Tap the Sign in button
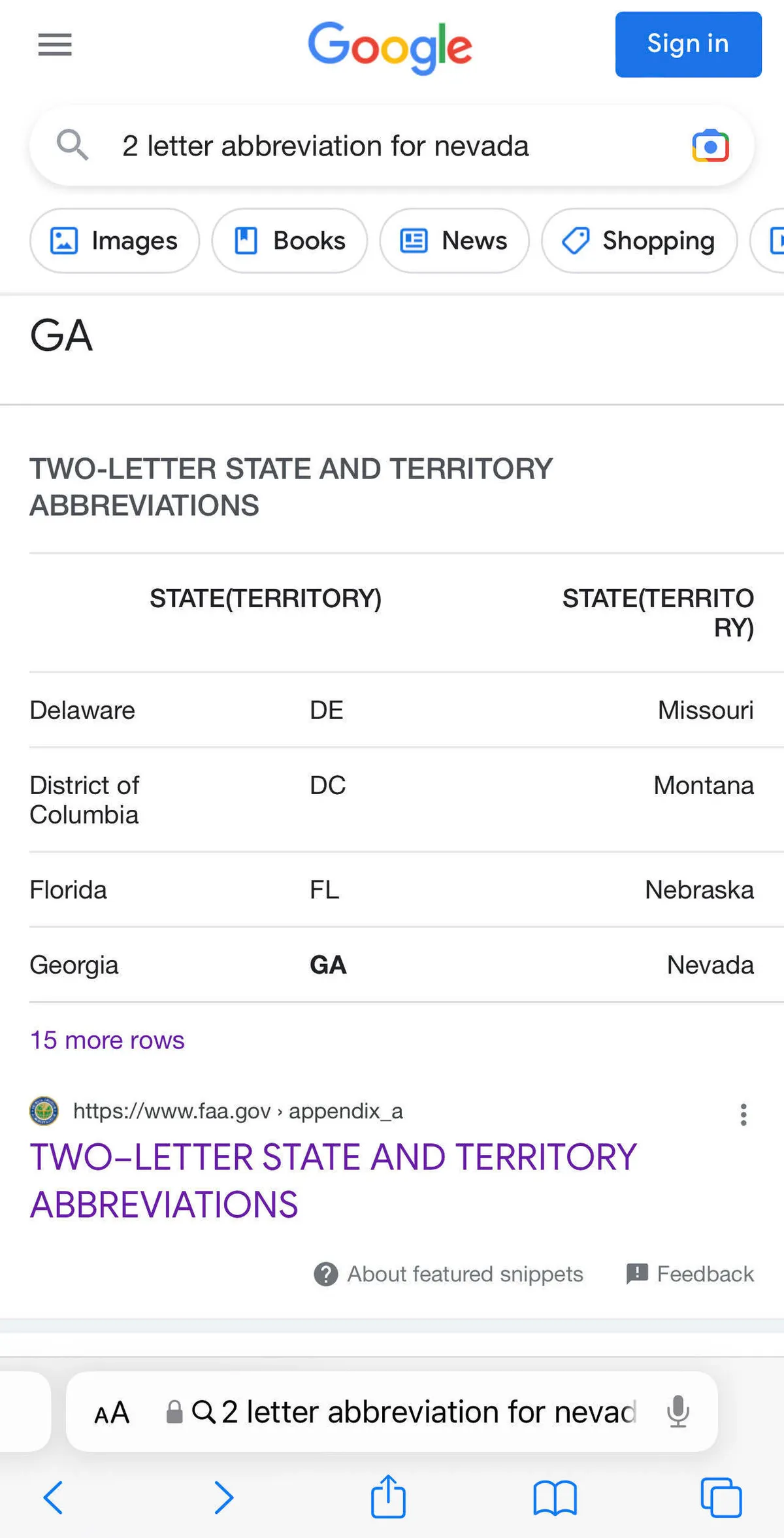Viewport: 784px width, 1538px height. [688, 44]
